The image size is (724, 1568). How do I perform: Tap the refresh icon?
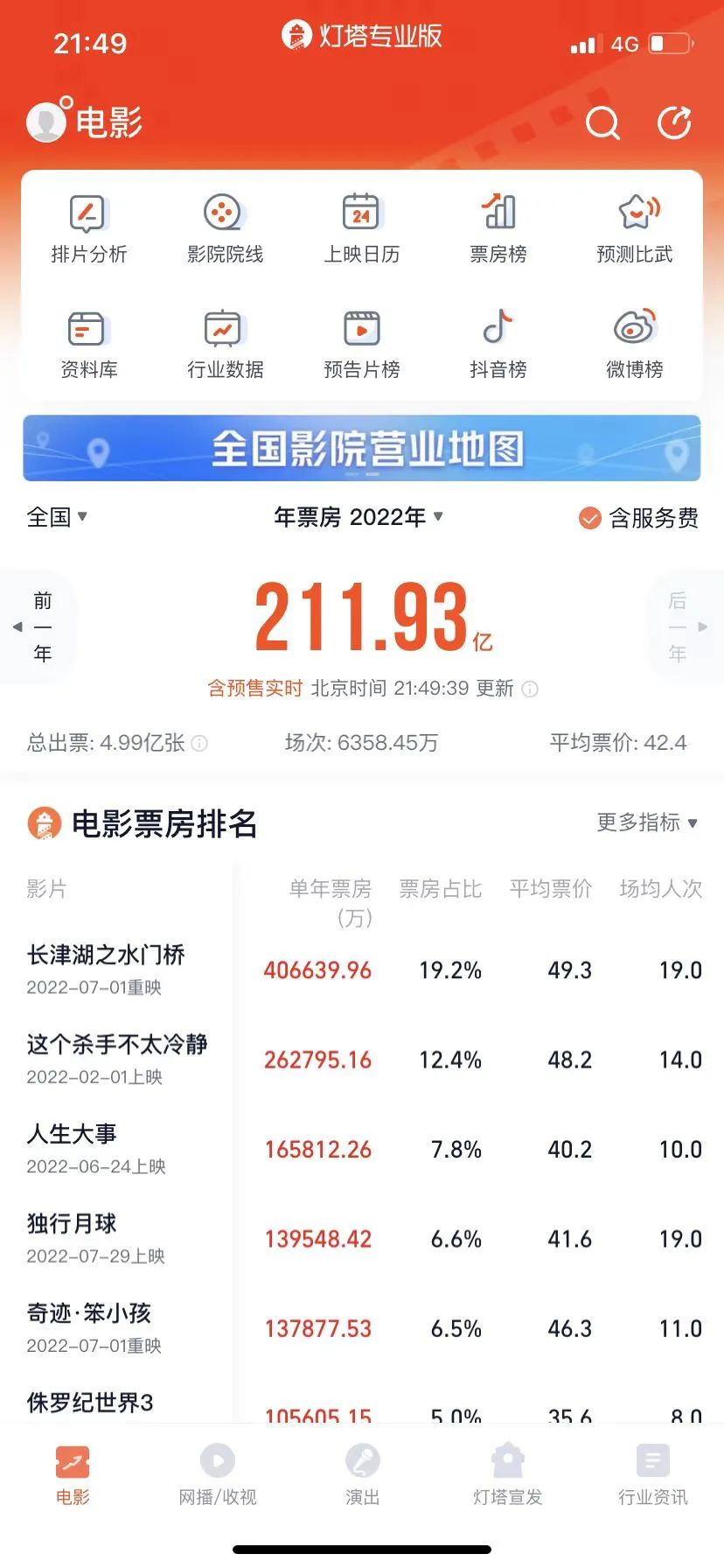(x=674, y=122)
